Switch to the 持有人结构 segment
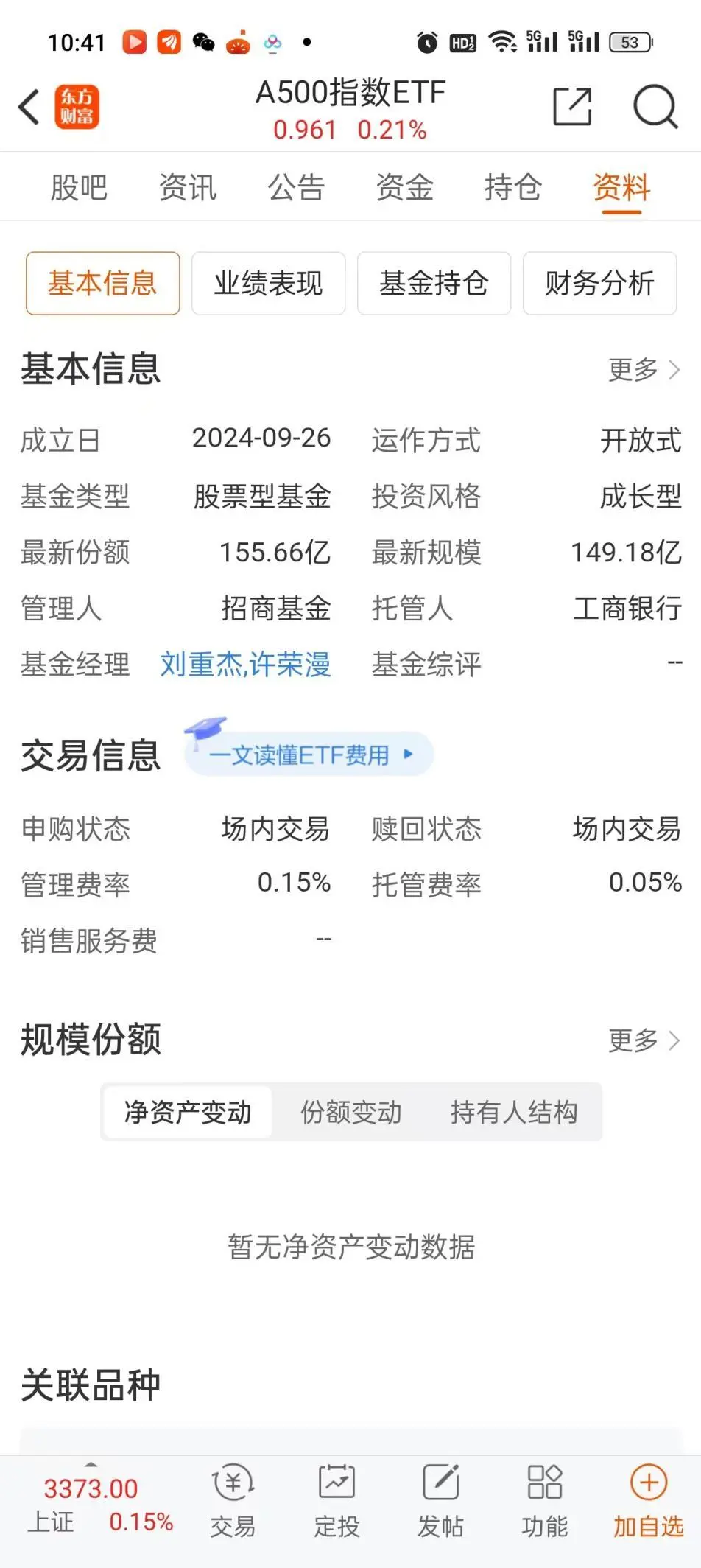This screenshot has width=701, height=1568. (513, 1112)
